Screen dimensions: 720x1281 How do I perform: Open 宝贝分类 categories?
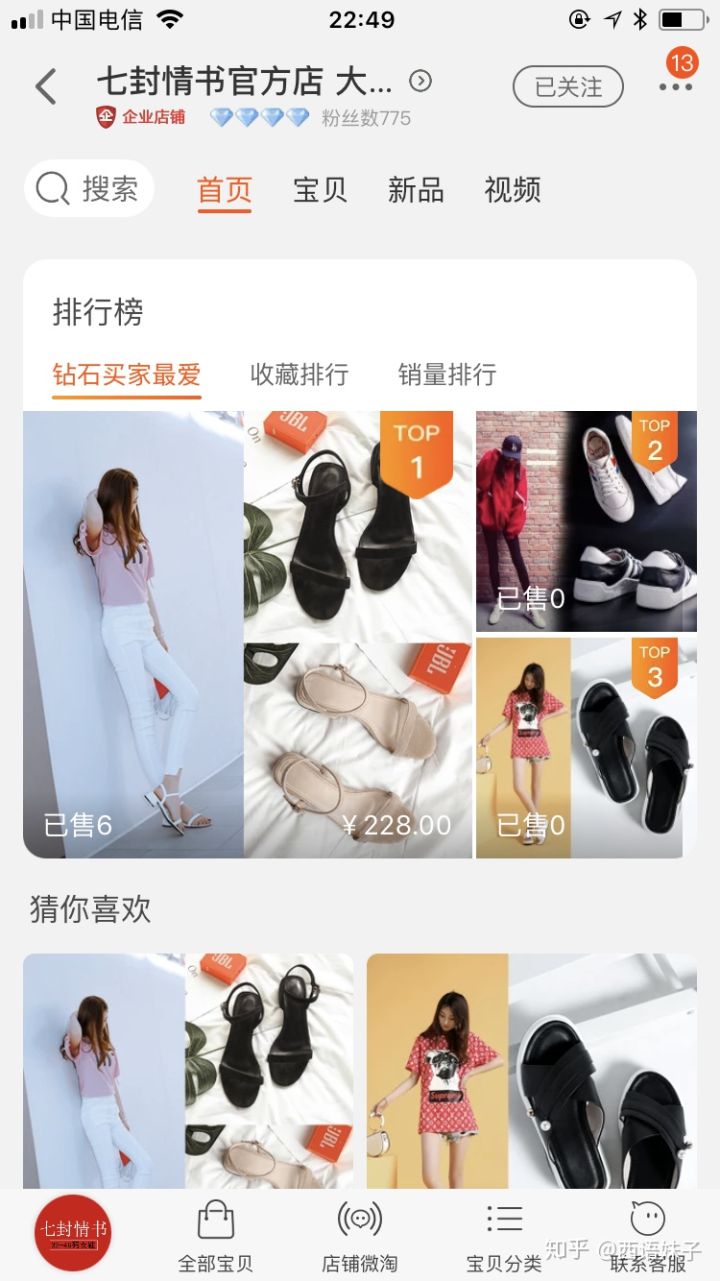[504, 1237]
